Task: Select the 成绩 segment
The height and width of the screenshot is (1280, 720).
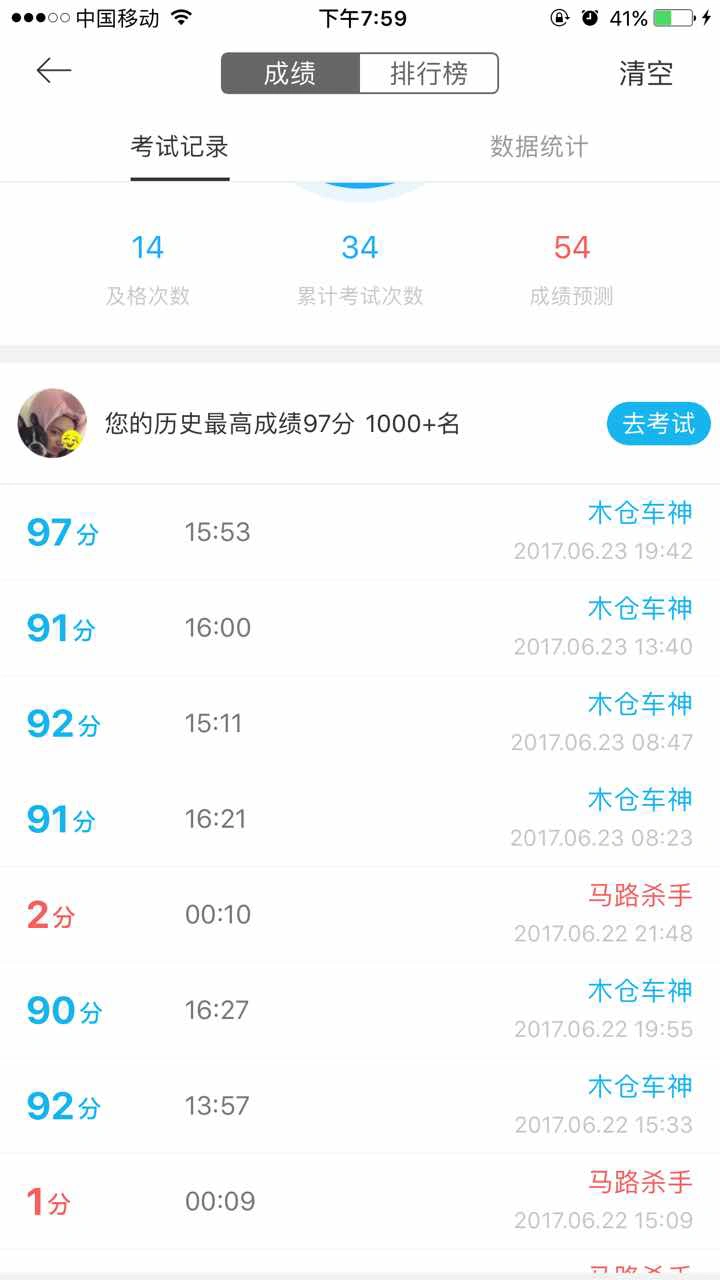Action: pyautogui.click(x=290, y=74)
